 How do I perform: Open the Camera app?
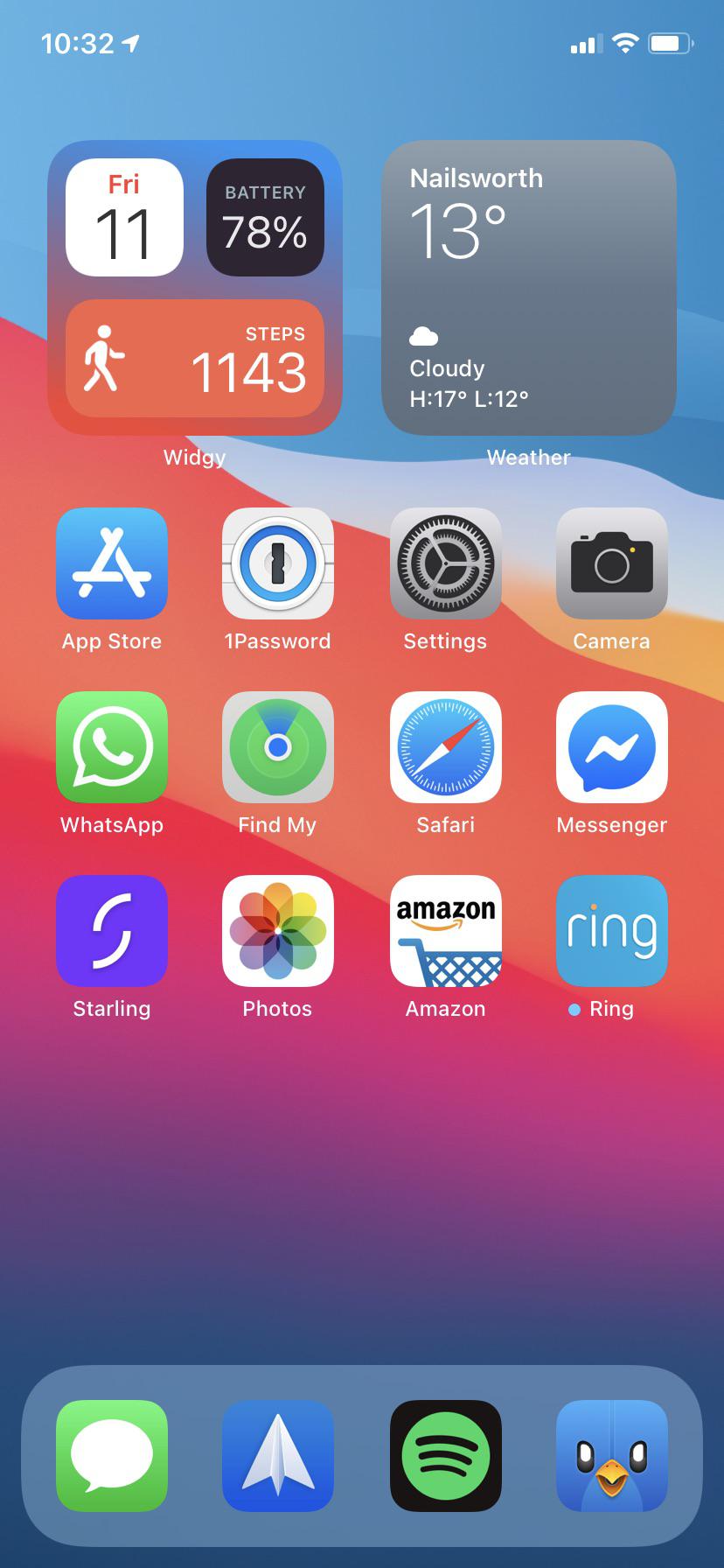click(x=611, y=563)
